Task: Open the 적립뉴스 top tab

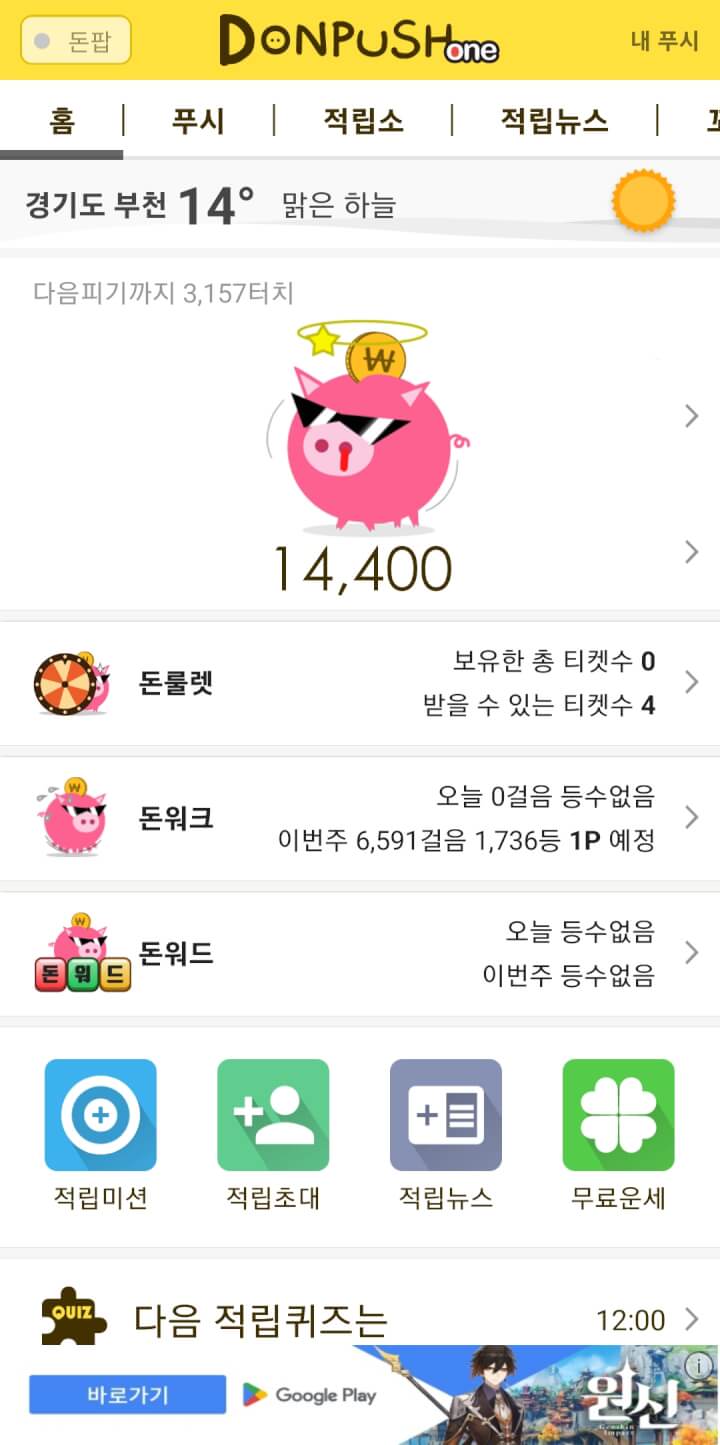Action: coord(554,121)
